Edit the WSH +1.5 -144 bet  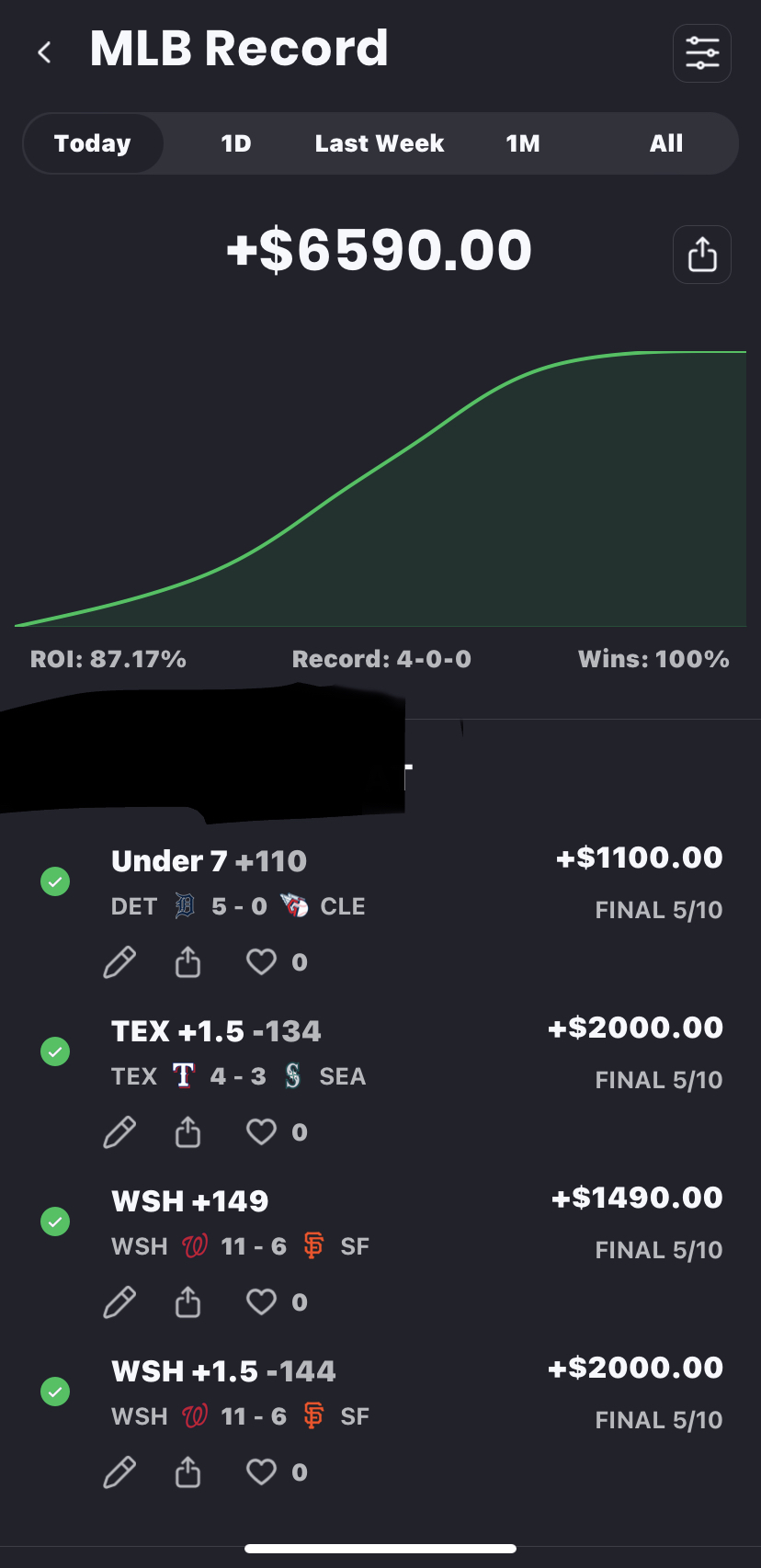click(x=119, y=1472)
